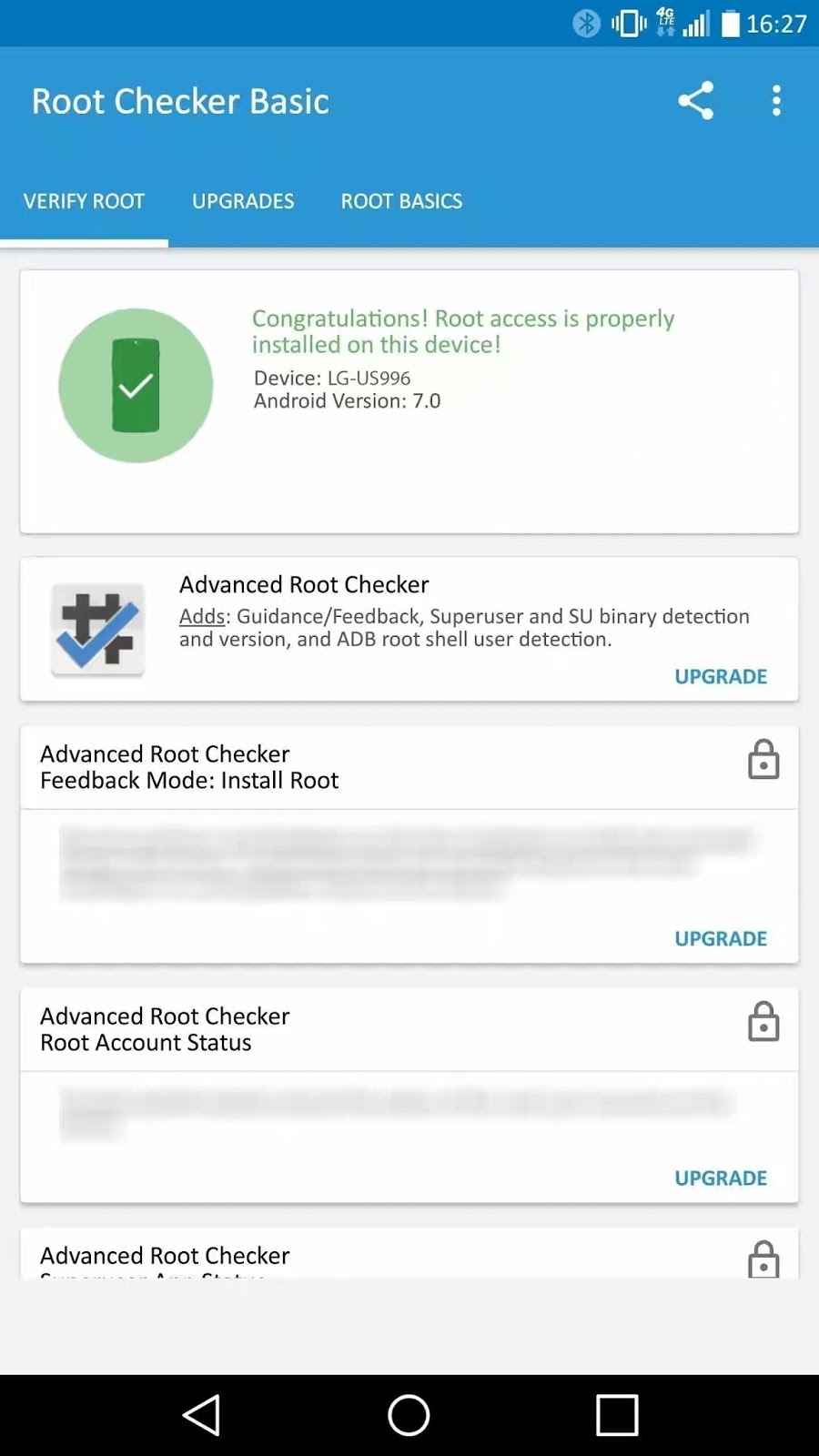This screenshot has width=819, height=1456.
Task: Tap the Bluetooth icon in the status bar
Action: [x=586, y=23]
